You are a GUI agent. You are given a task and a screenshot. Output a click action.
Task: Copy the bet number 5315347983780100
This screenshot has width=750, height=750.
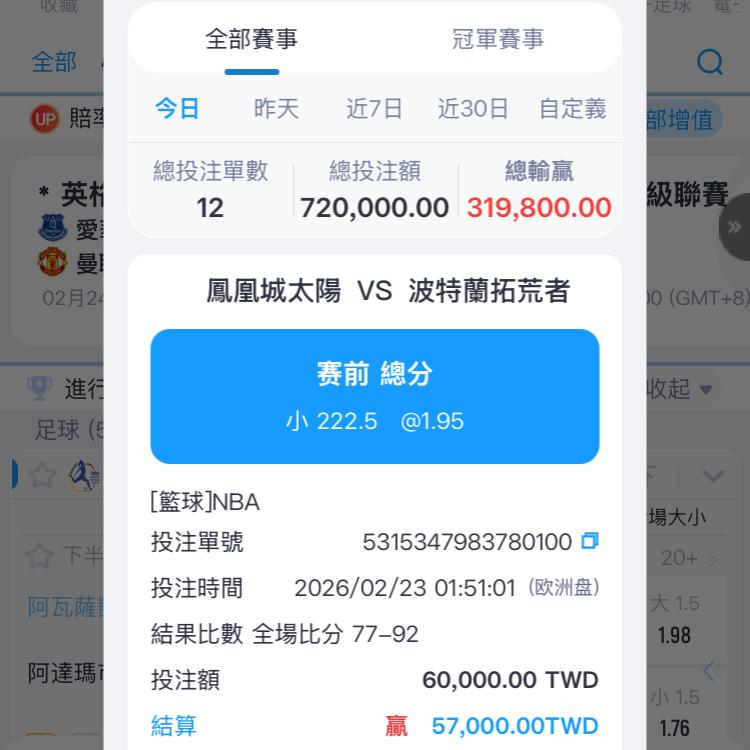coord(590,541)
